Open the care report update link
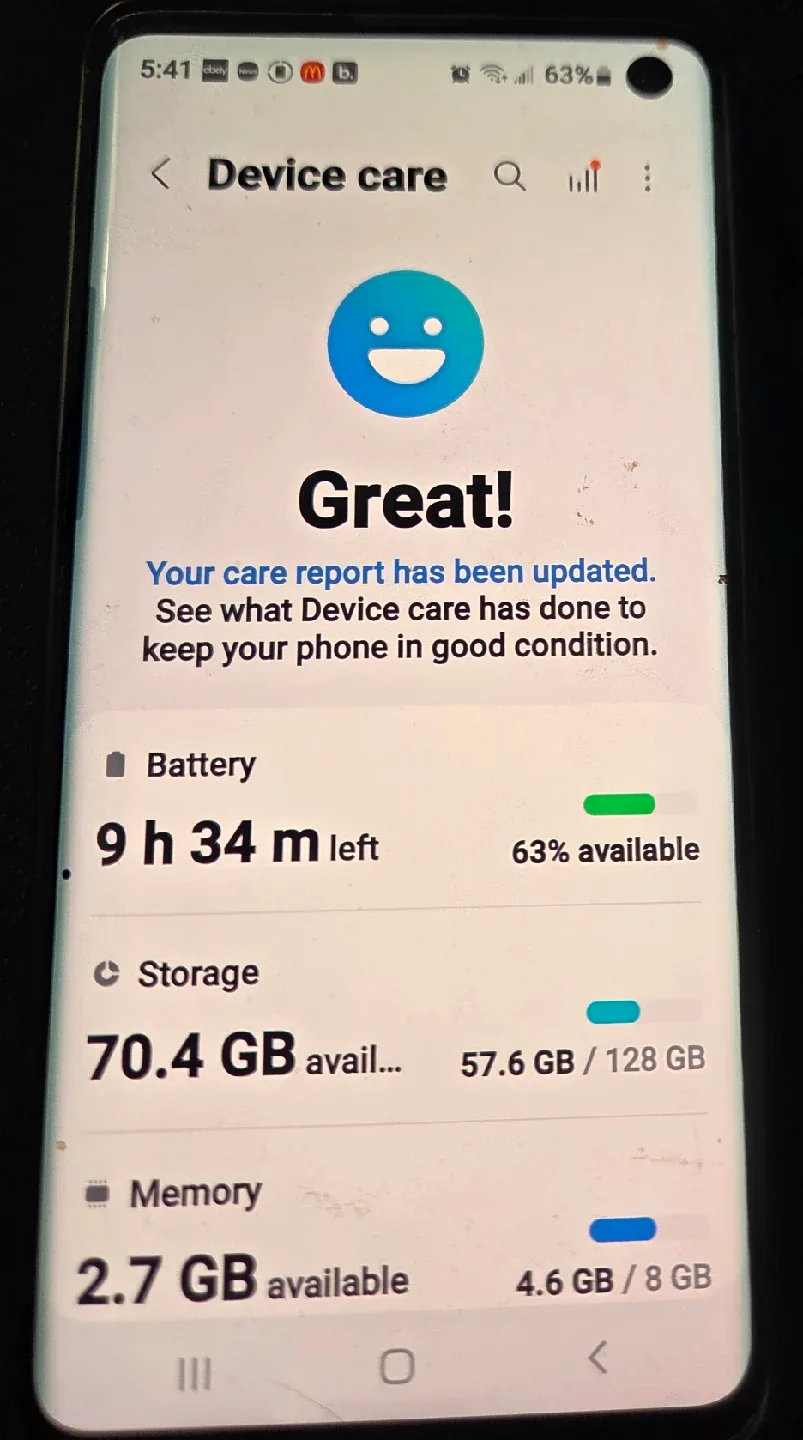 coord(400,571)
